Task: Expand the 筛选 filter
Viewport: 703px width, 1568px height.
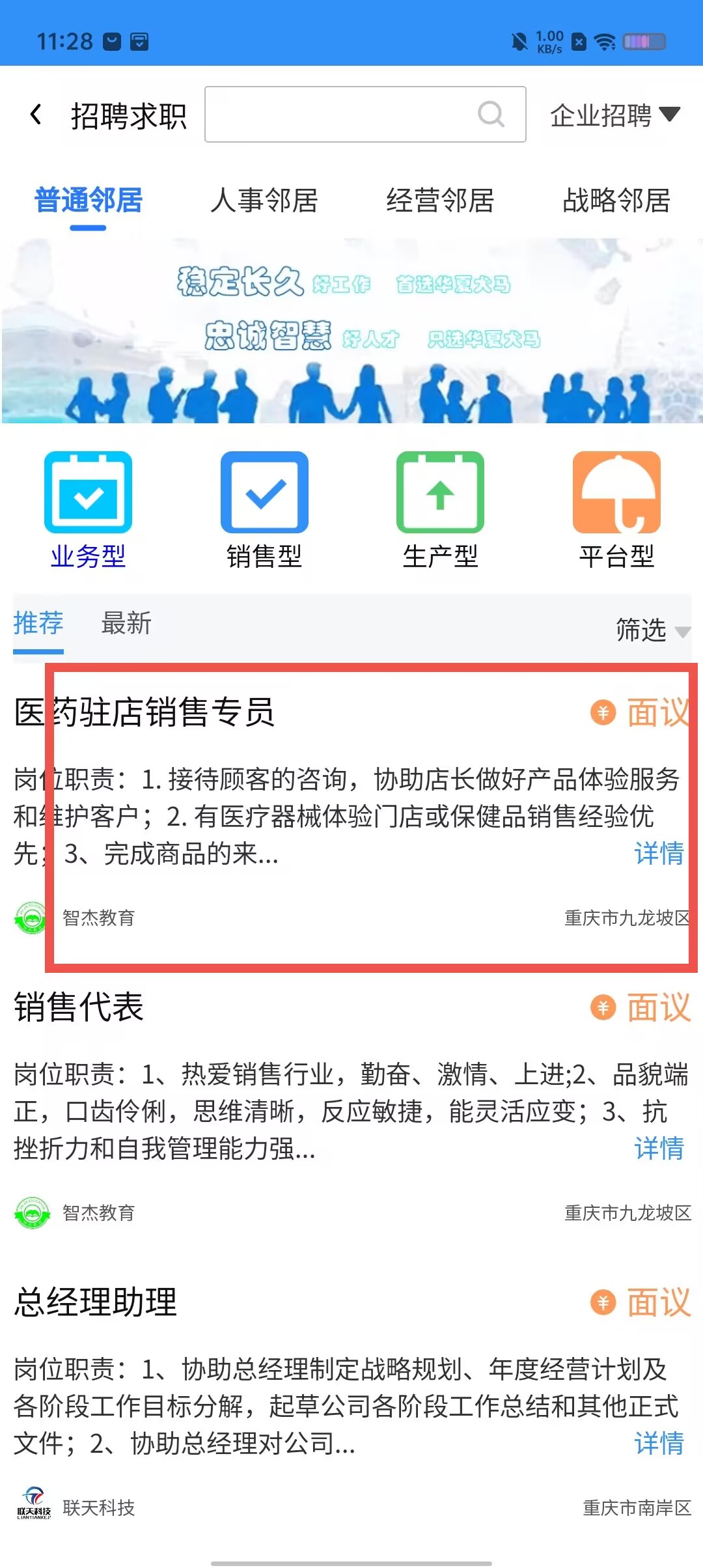Action: pyautogui.click(x=651, y=630)
